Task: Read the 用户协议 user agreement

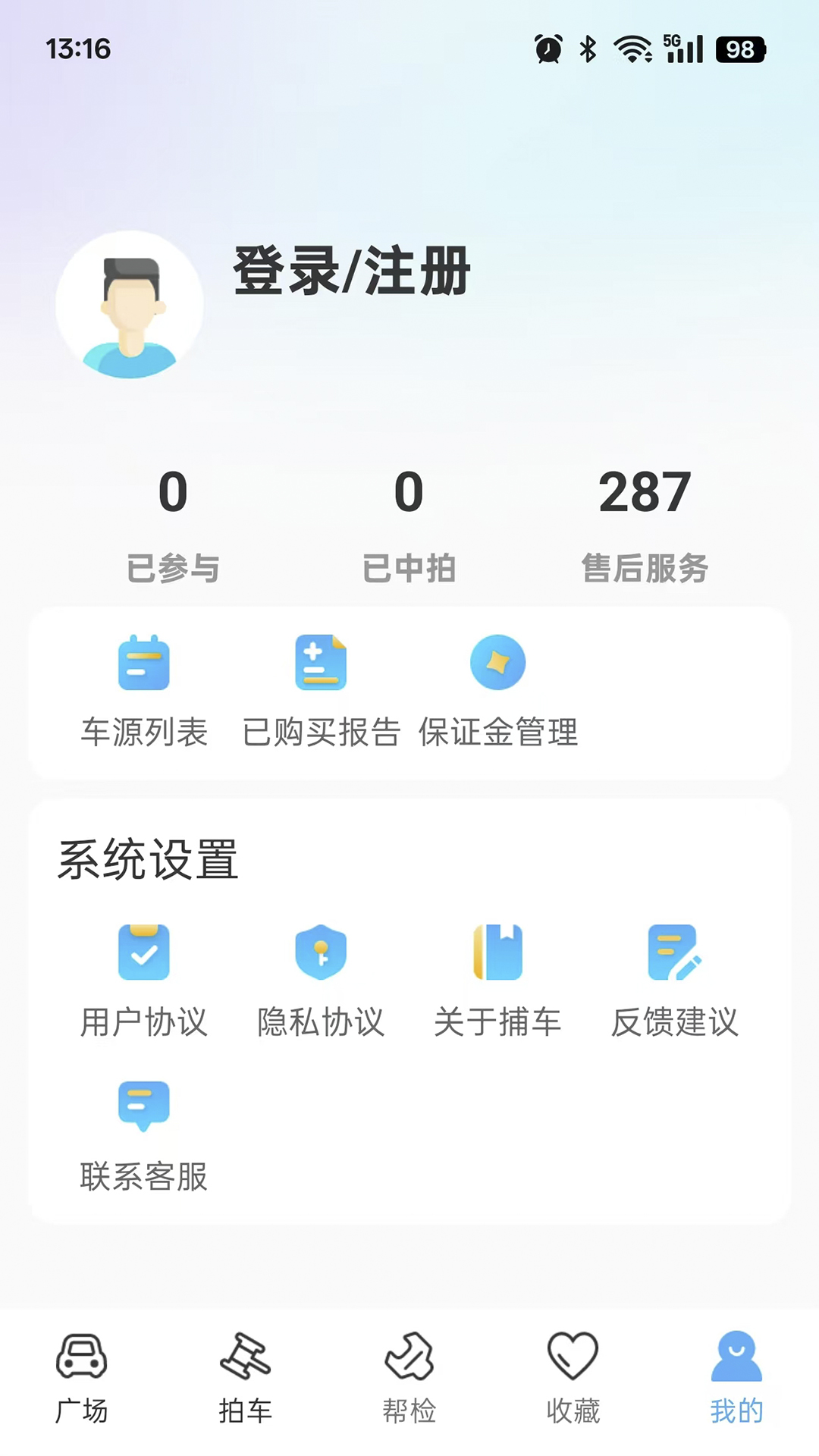Action: point(144,981)
